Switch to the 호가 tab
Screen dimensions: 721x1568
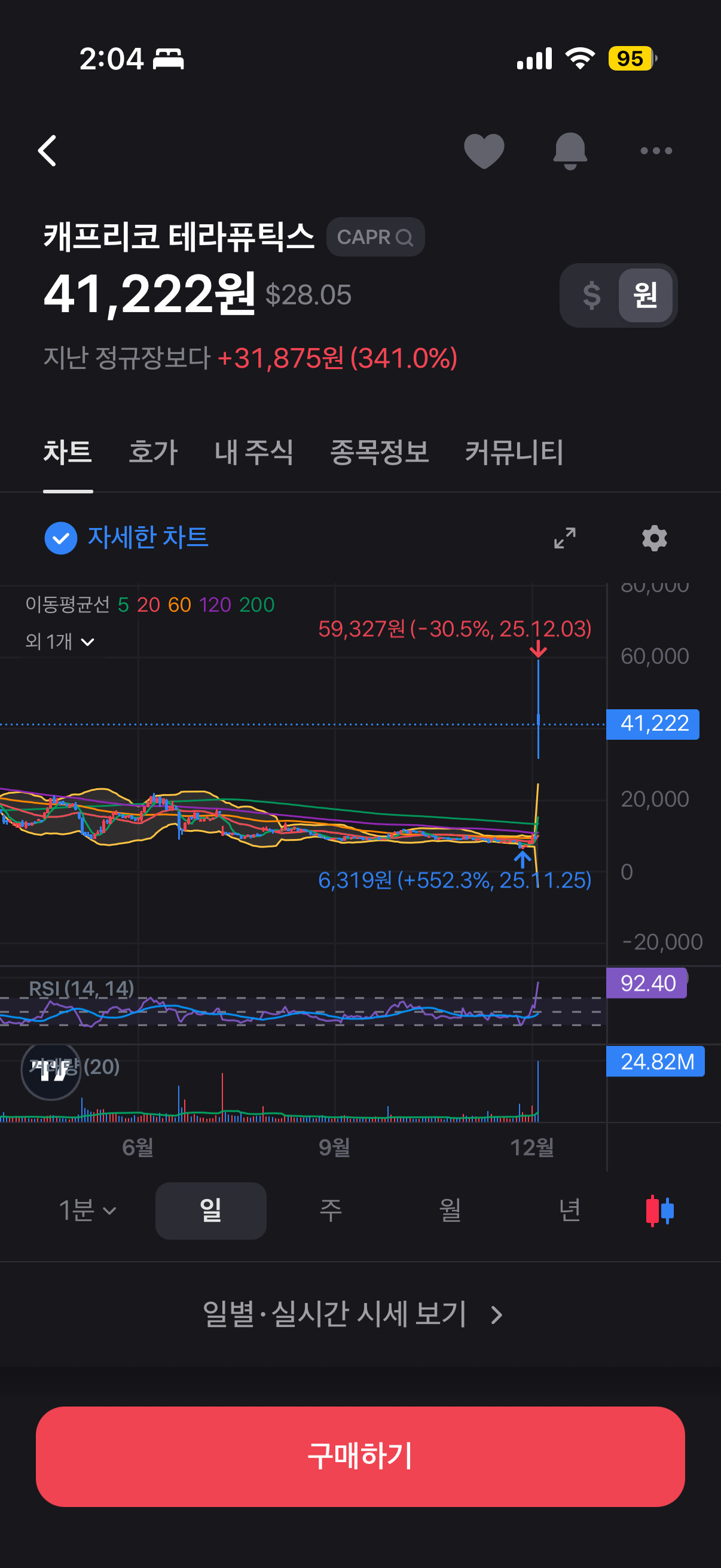click(152, 453)
